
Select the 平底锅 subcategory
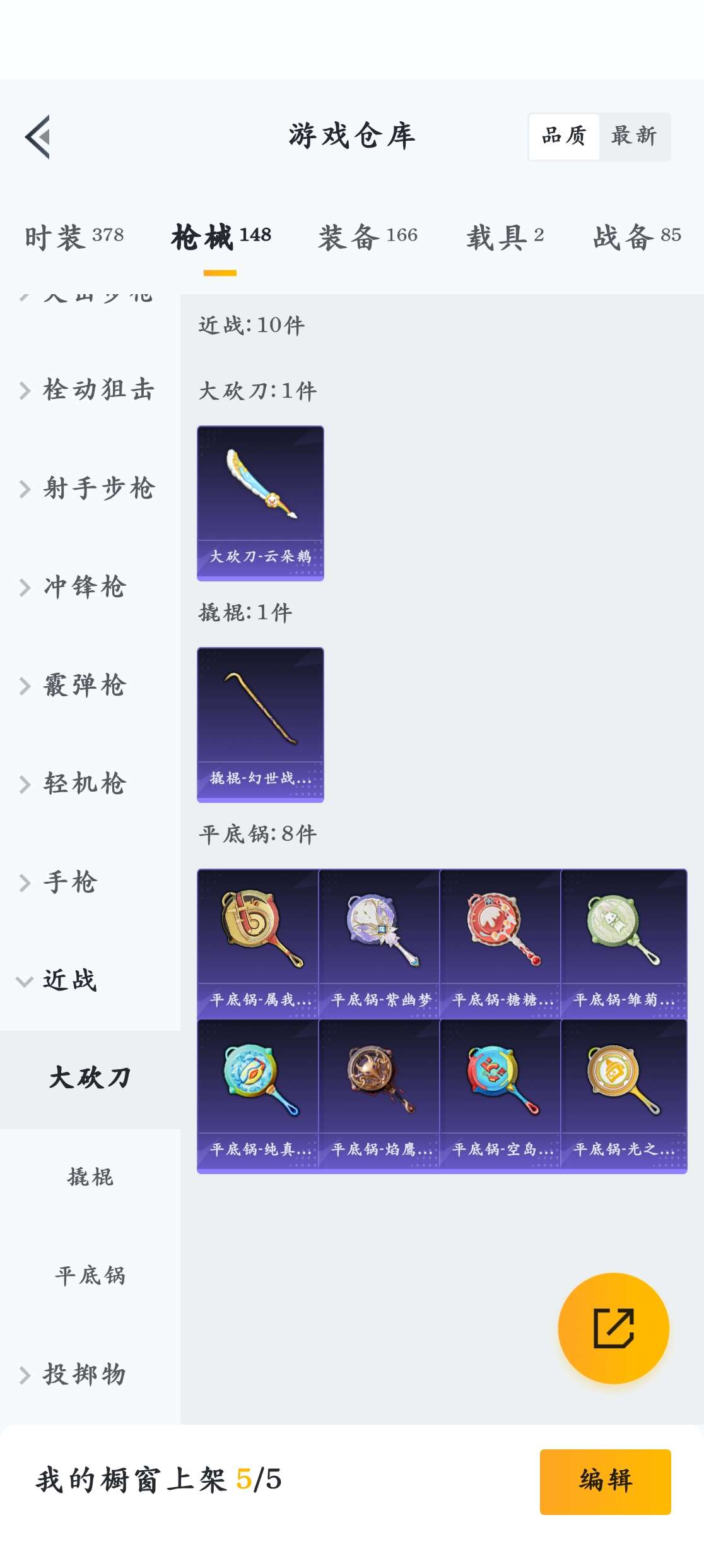[x=90, y=1276]
